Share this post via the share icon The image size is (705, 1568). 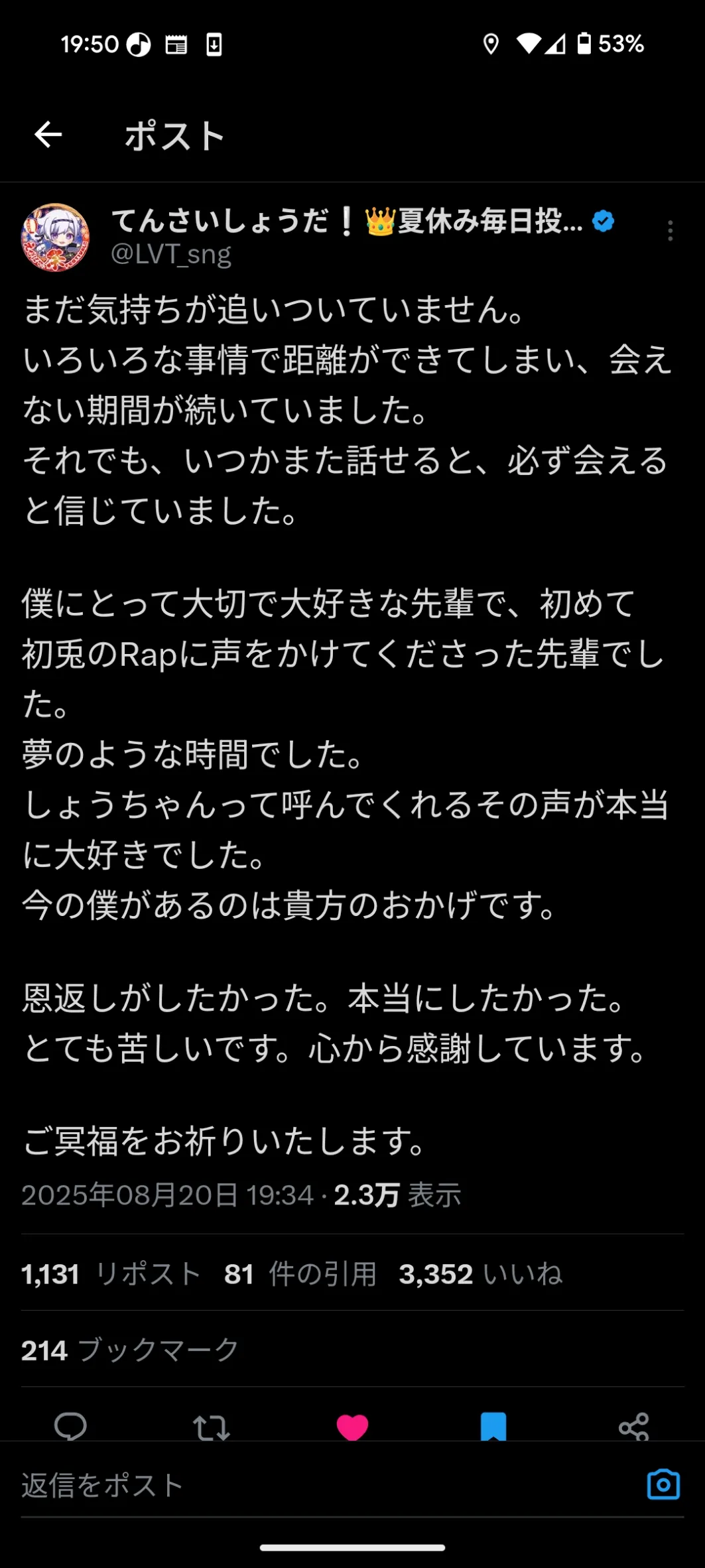pyautogui.click(x=633, y=1427)
